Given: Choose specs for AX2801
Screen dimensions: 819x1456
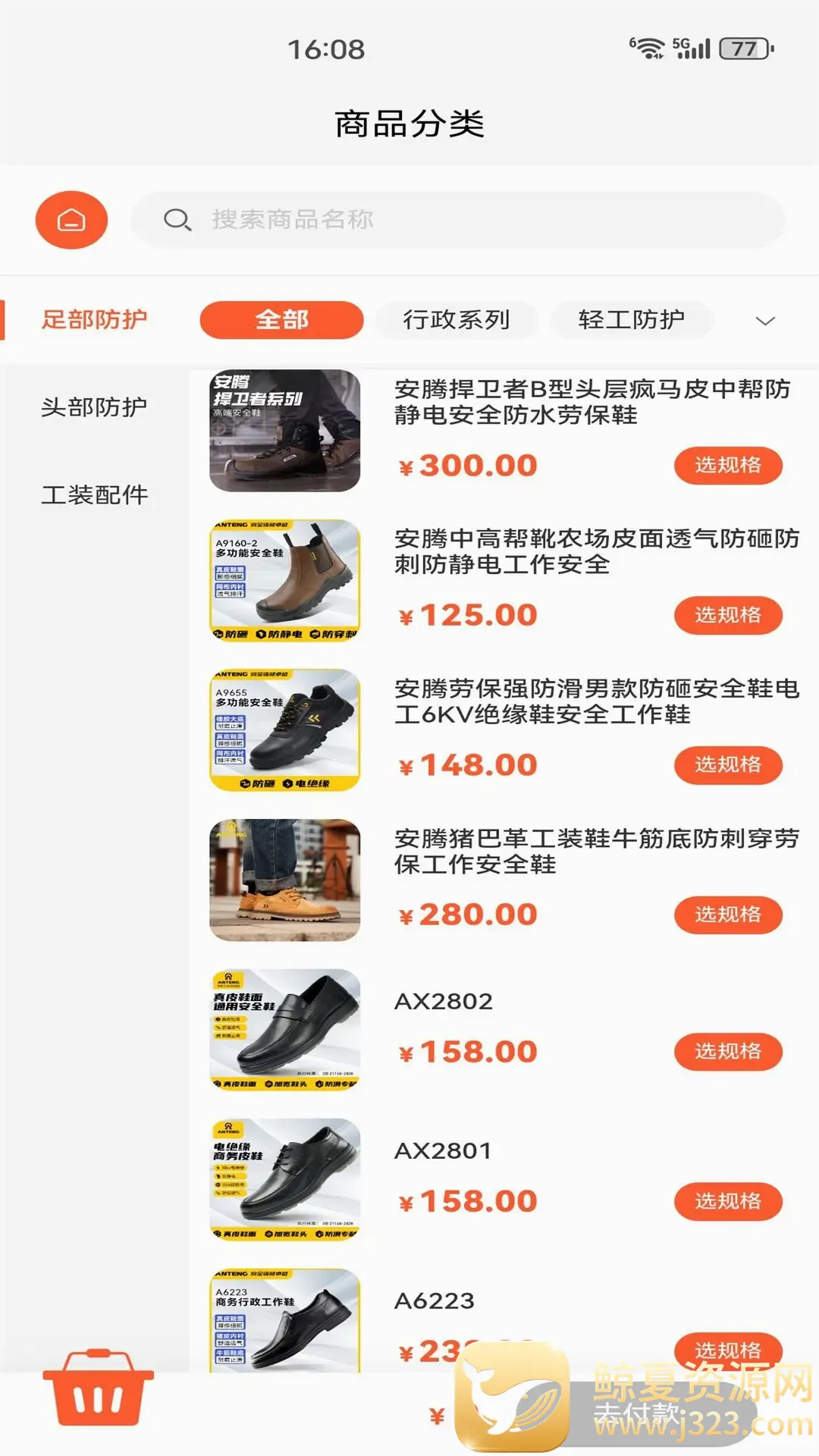Looking at the screenshot, I should 728,1201.
